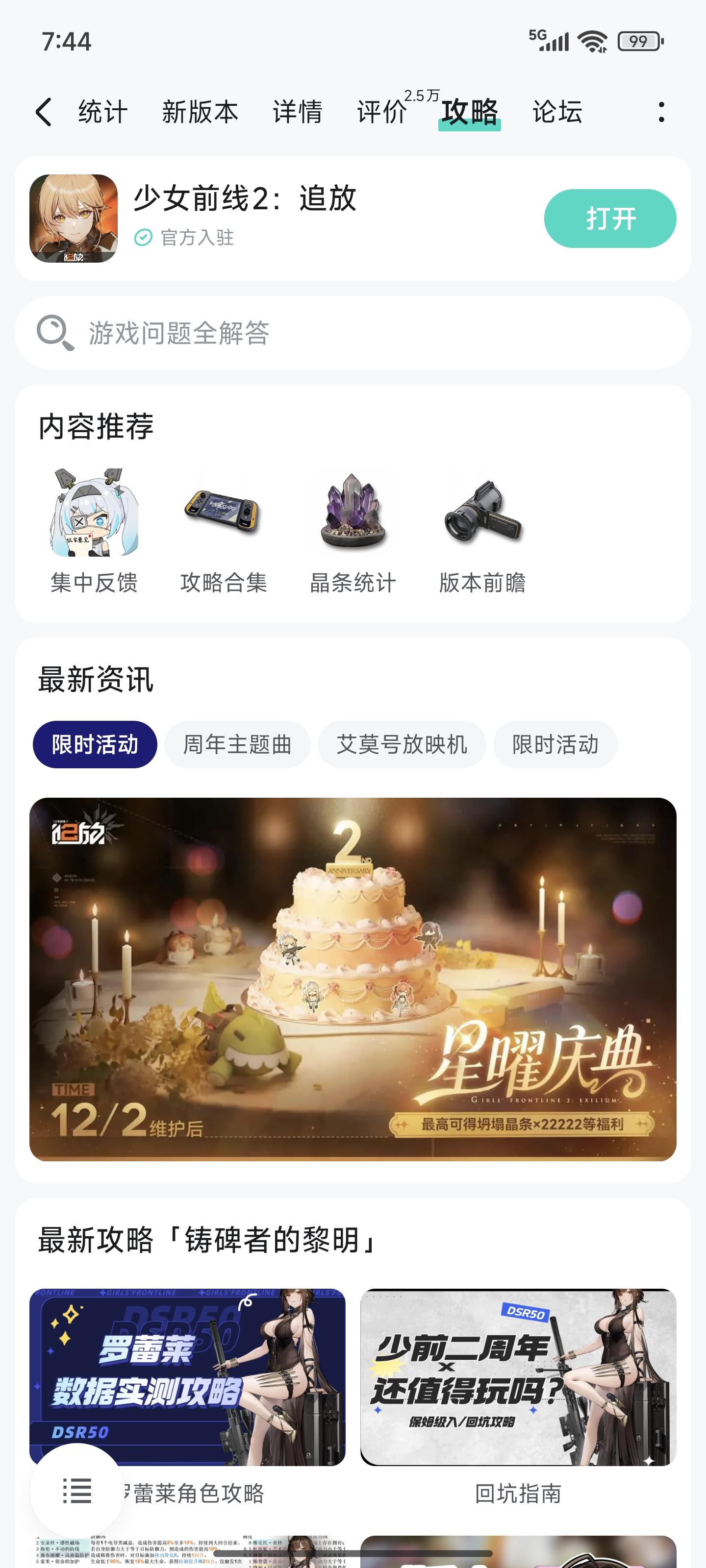Select the 艾莫号放映机 filter chip
The width and height of the screenshot is (706, 1568).
[x=402, y=744]
